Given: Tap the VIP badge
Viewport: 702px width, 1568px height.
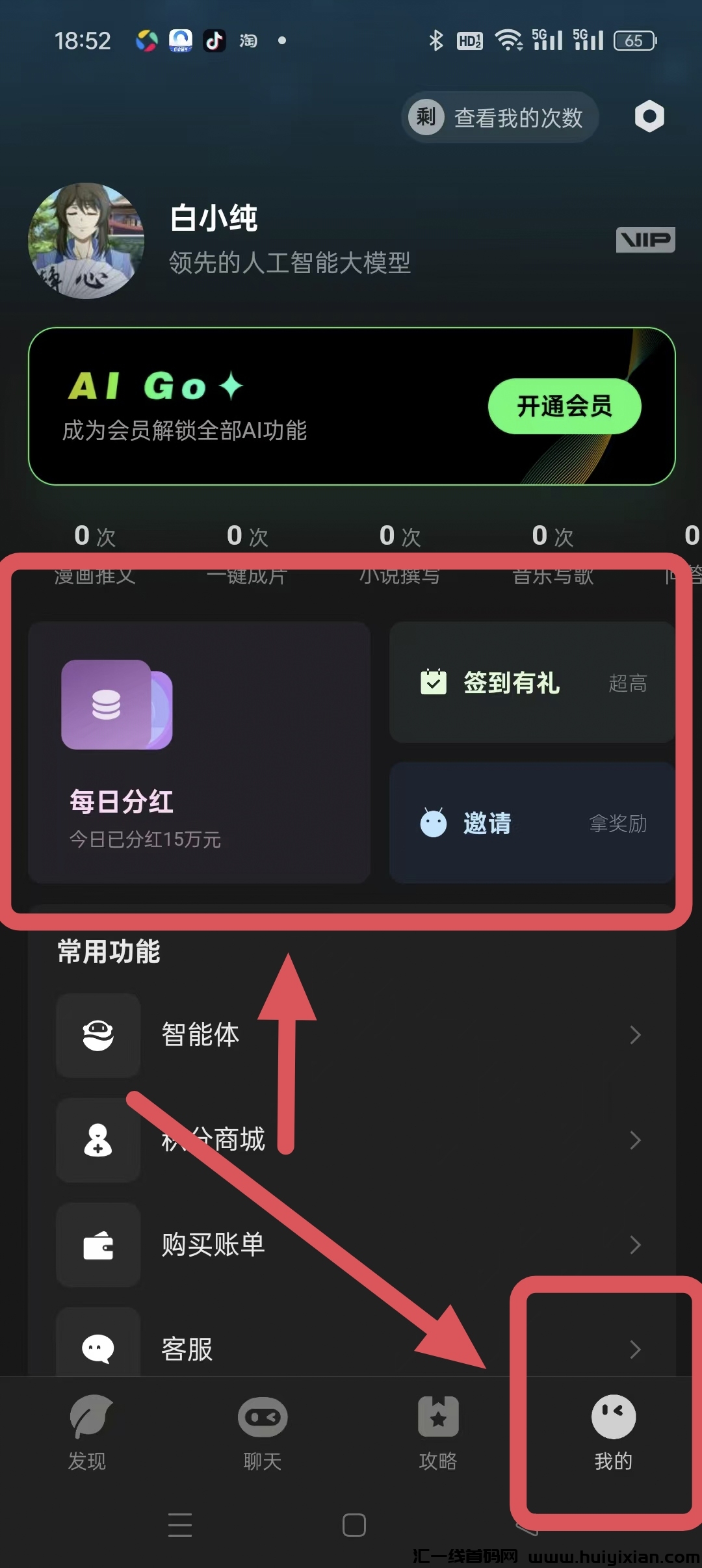Looking at the screenshot, I should [645, 240].
